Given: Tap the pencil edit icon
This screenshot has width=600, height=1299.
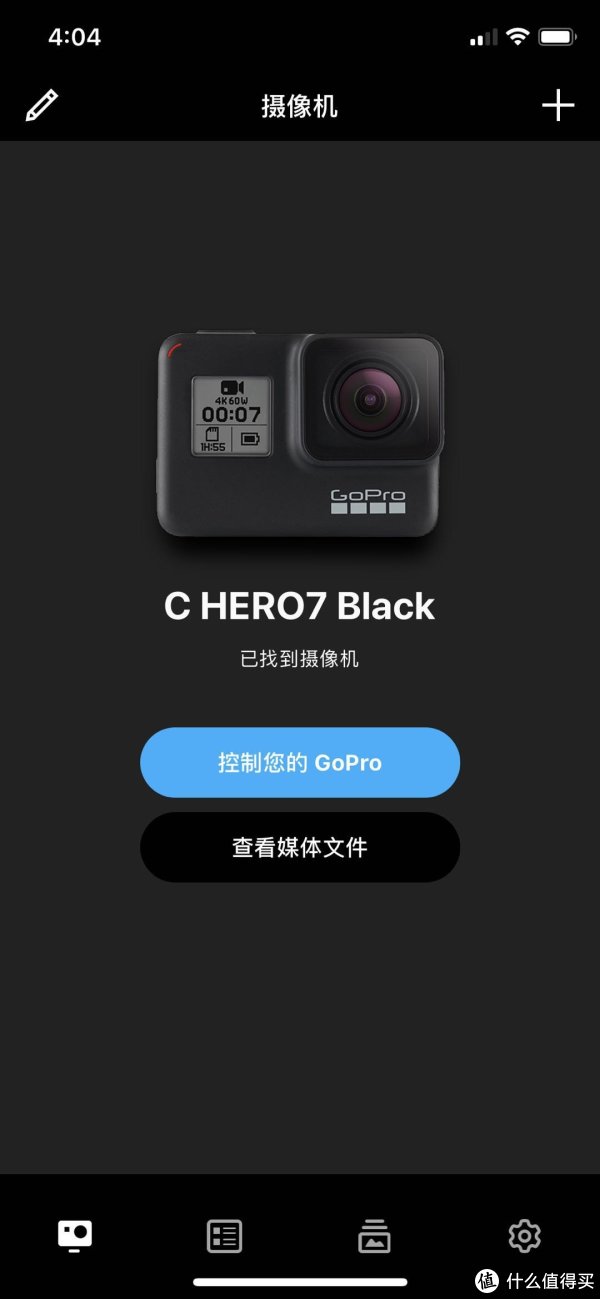Looking at the screenshot, I should (42, 106).
